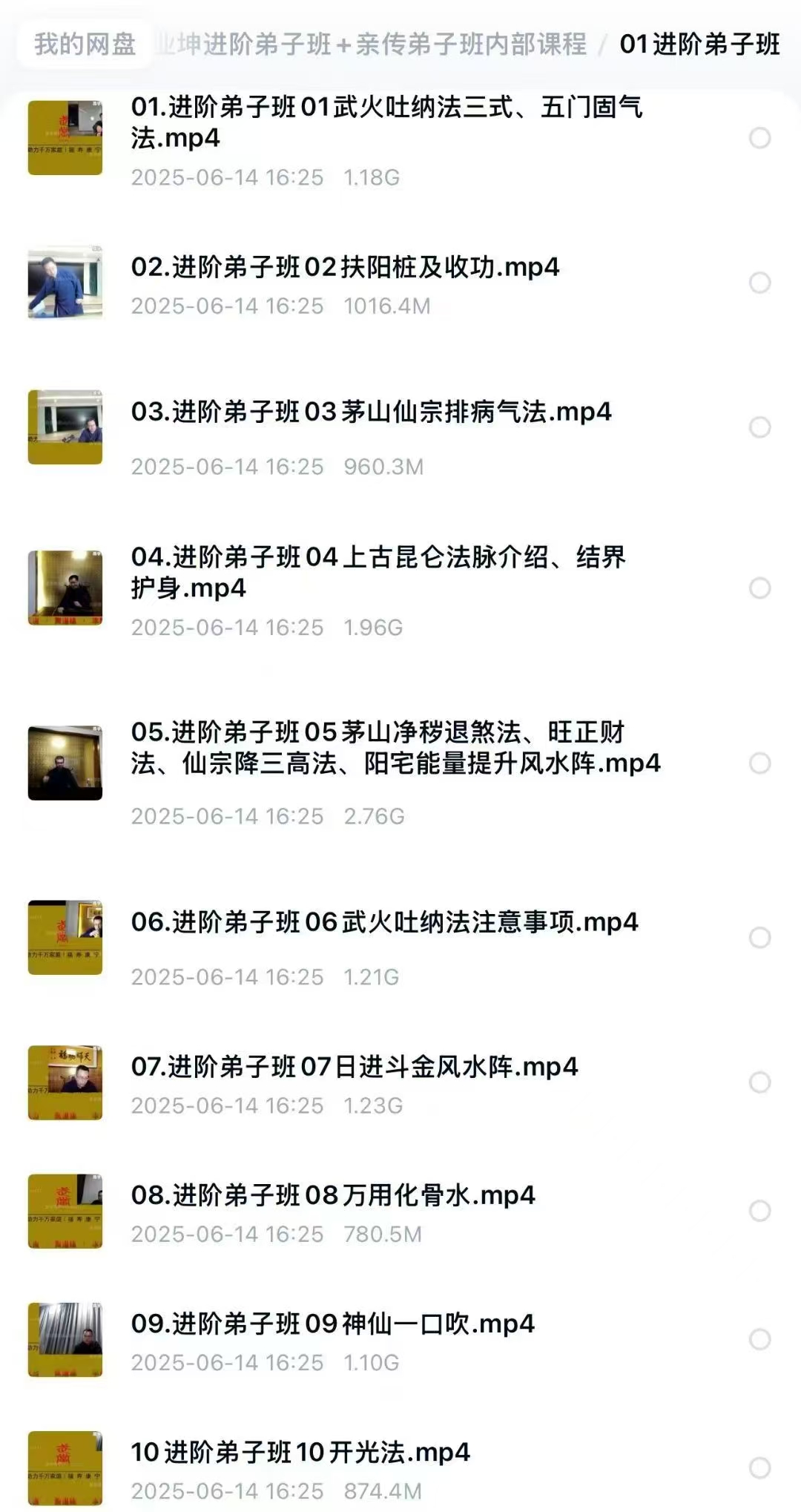The height and width of the screenshot is (1512, 801).
Task: Mark 03 茅山仙宗排病气法 as selected
Action: (x=759, y=427)
